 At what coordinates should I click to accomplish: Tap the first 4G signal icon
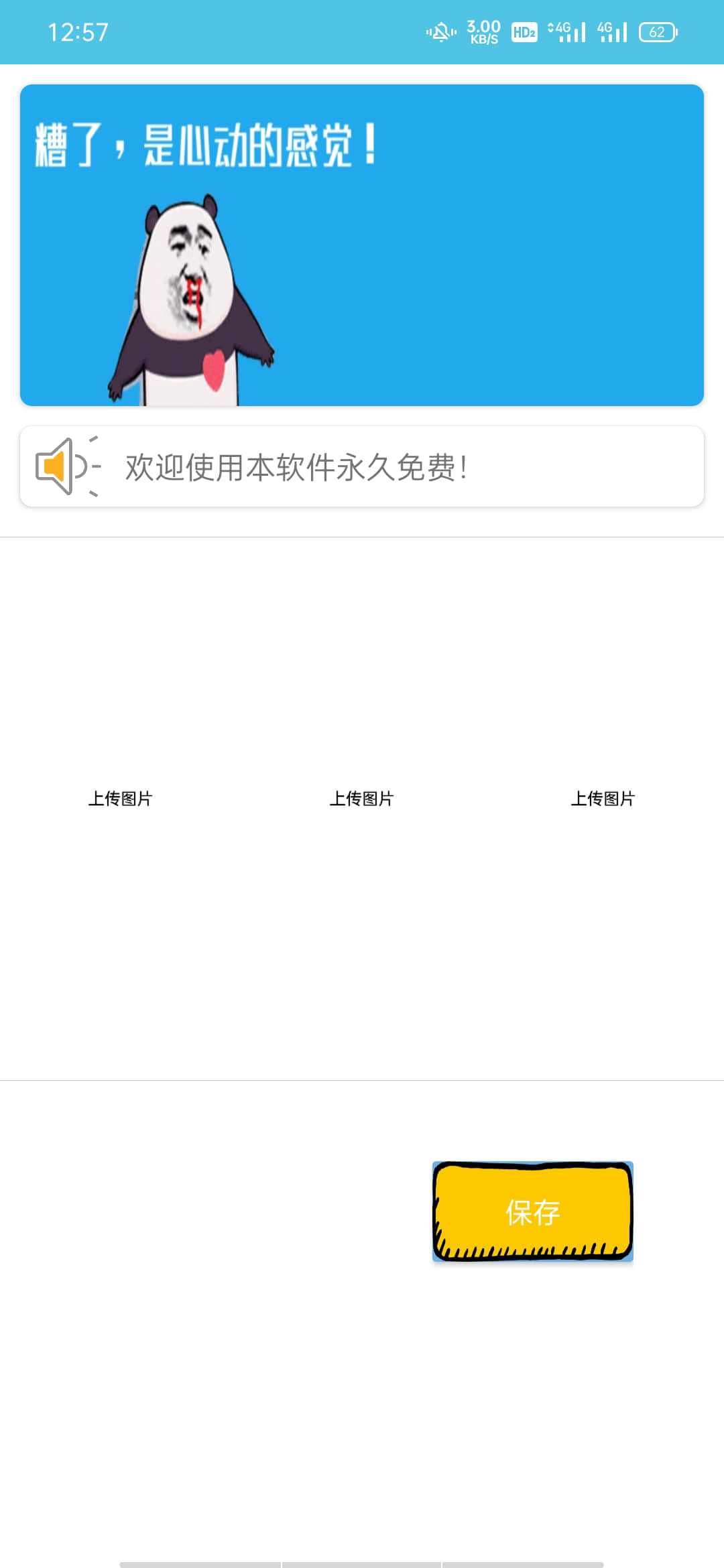click(566, 31)
